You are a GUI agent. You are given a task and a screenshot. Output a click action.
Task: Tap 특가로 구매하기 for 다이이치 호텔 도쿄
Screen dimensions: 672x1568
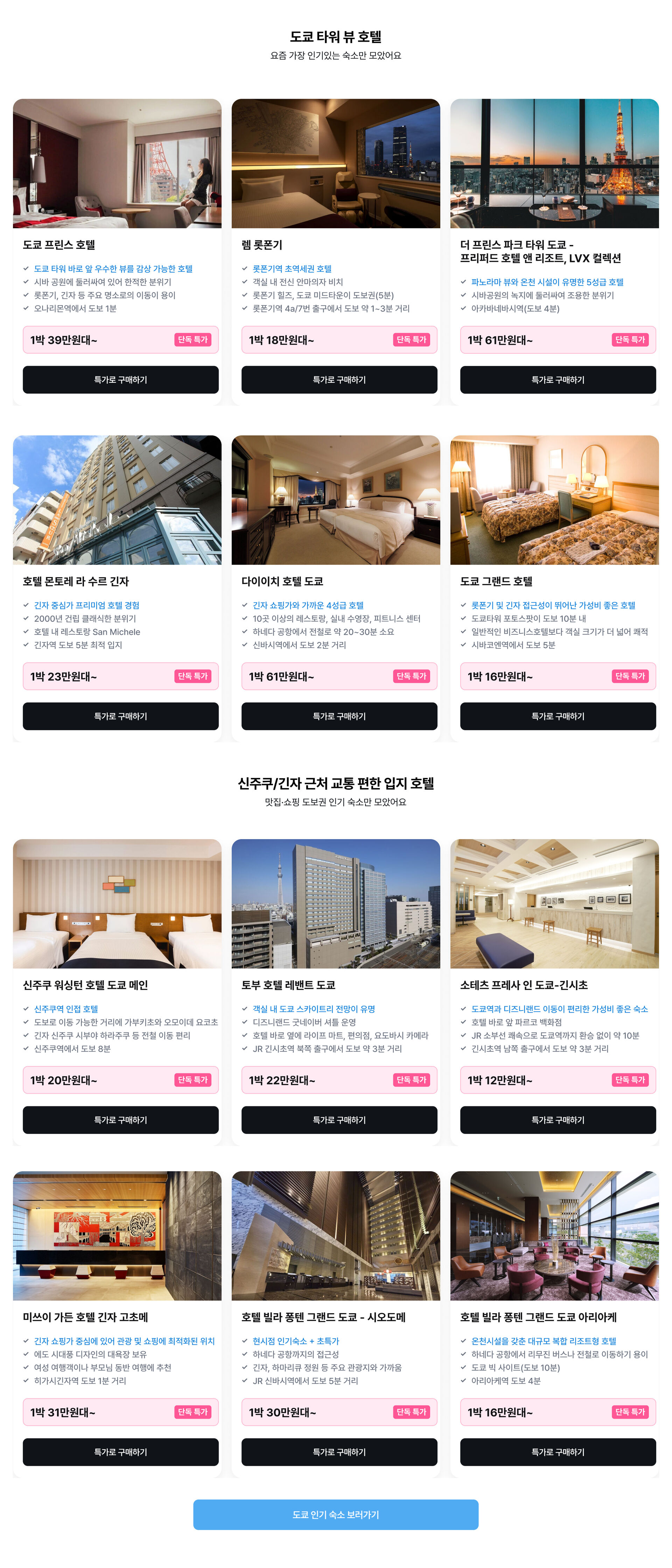coord(339,716)
